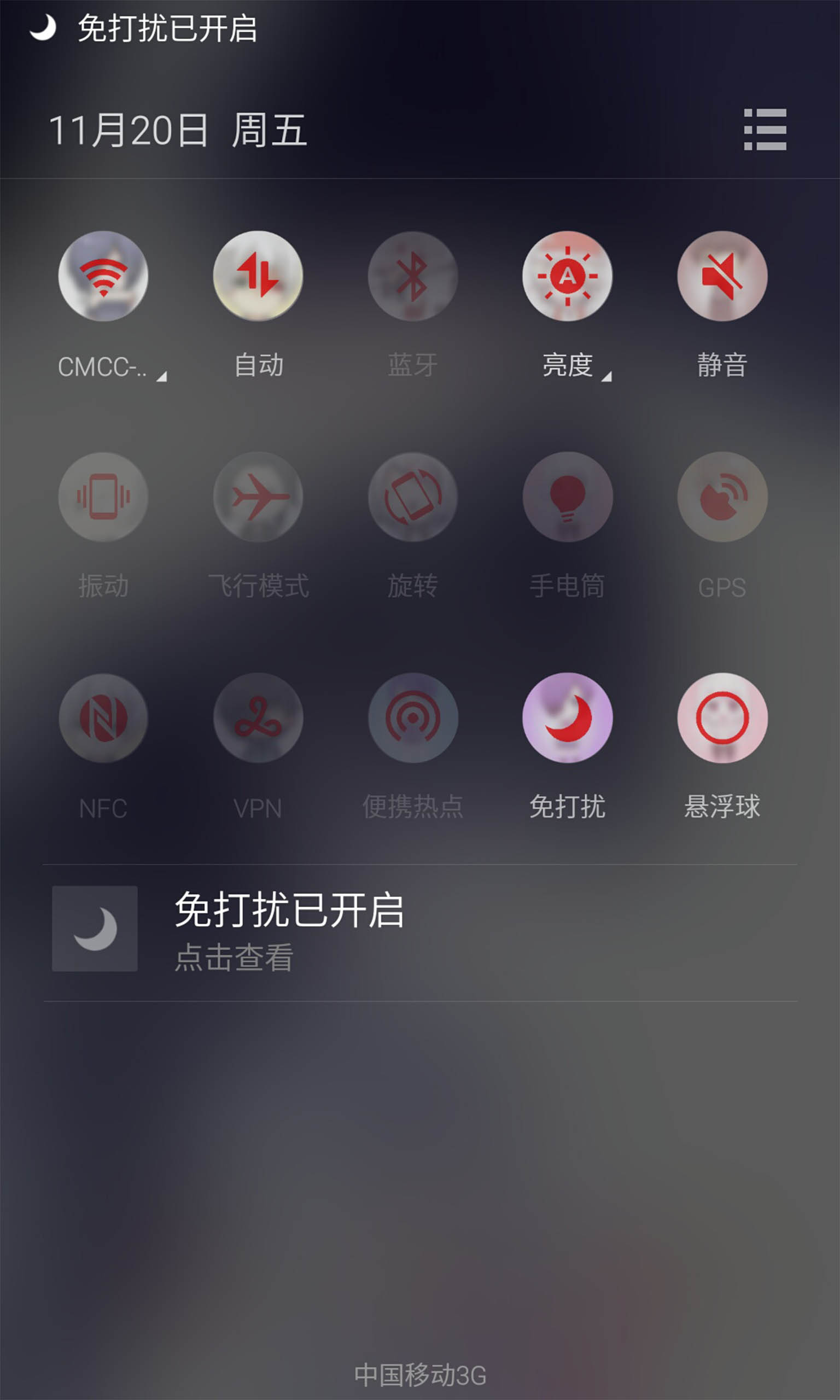Turn off mobile data (自动)
Viewport: 840px width, 1400px height.
coord(258,276)
